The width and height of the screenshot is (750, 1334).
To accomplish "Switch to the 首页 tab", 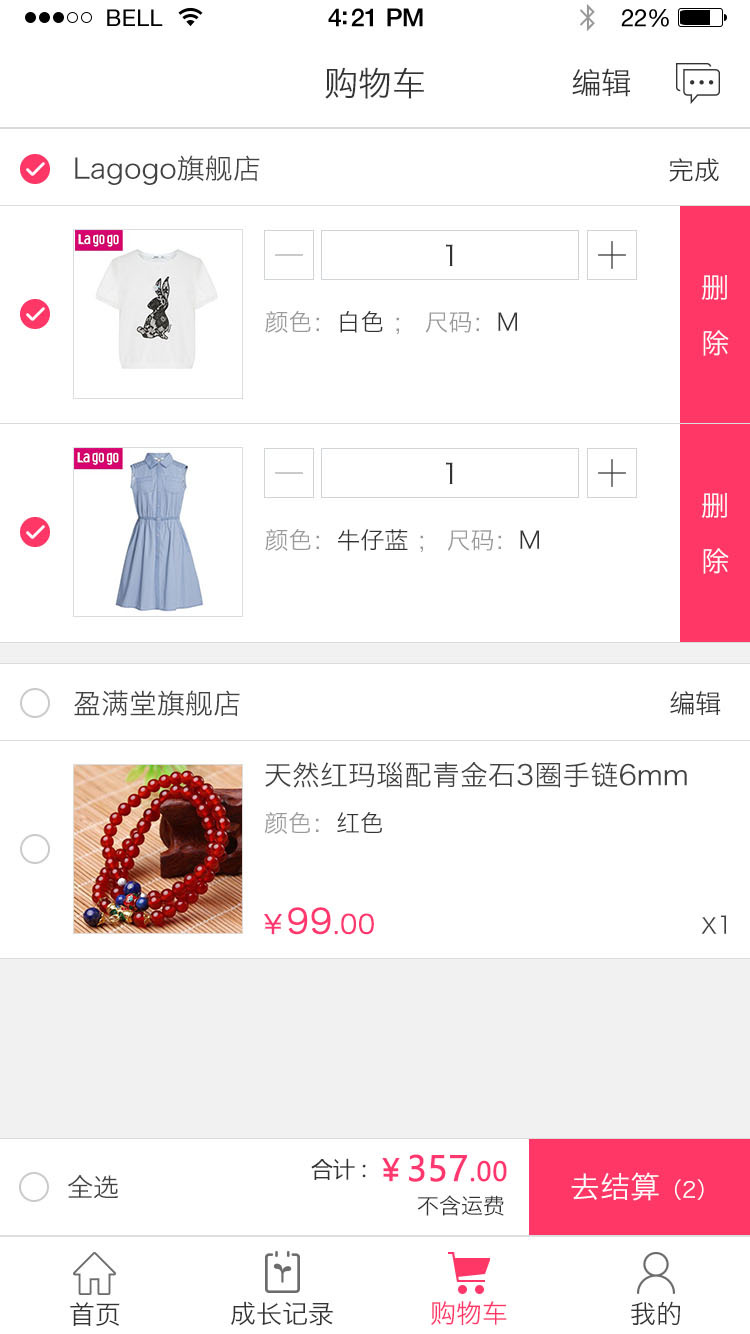I will coord(94,1288).
